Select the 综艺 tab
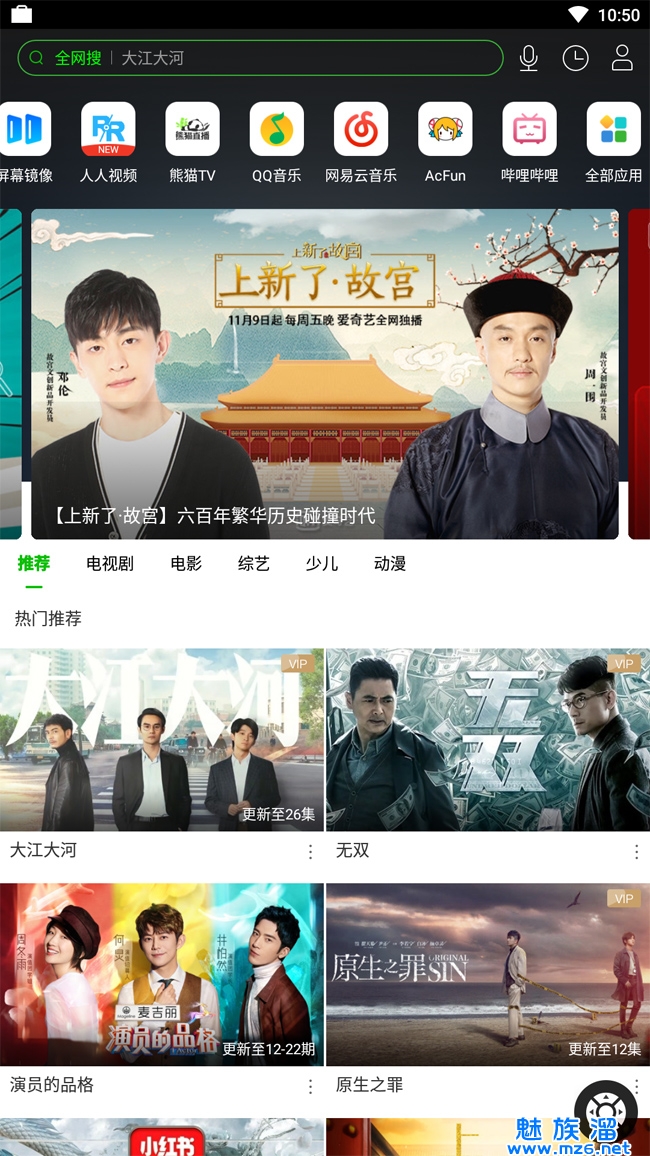This screenshot has width=650, height=1156. tap(254, 564)
